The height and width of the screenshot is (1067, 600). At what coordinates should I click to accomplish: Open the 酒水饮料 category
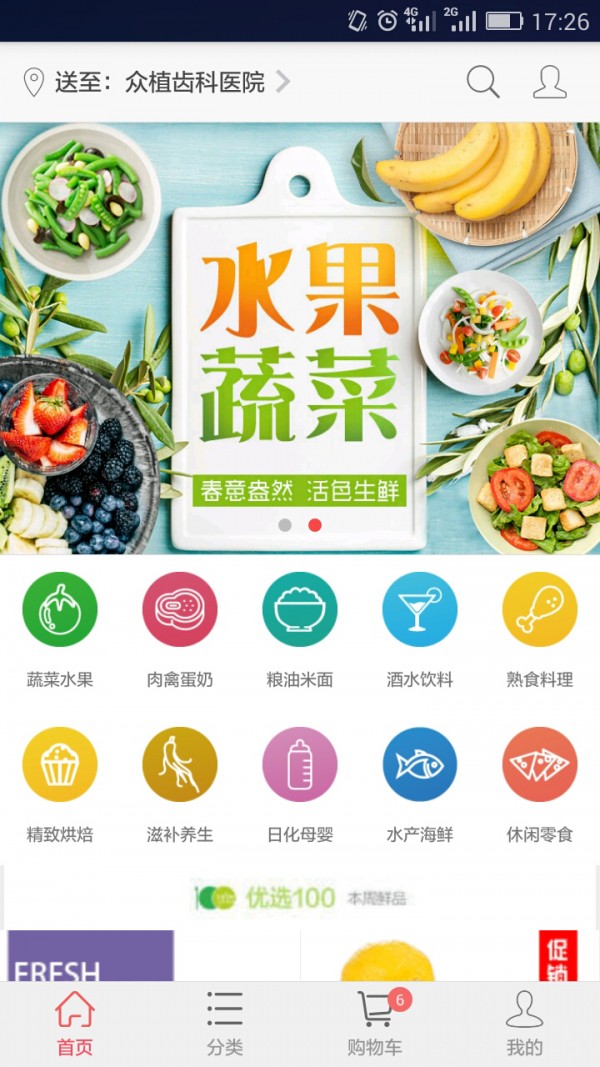420,630
